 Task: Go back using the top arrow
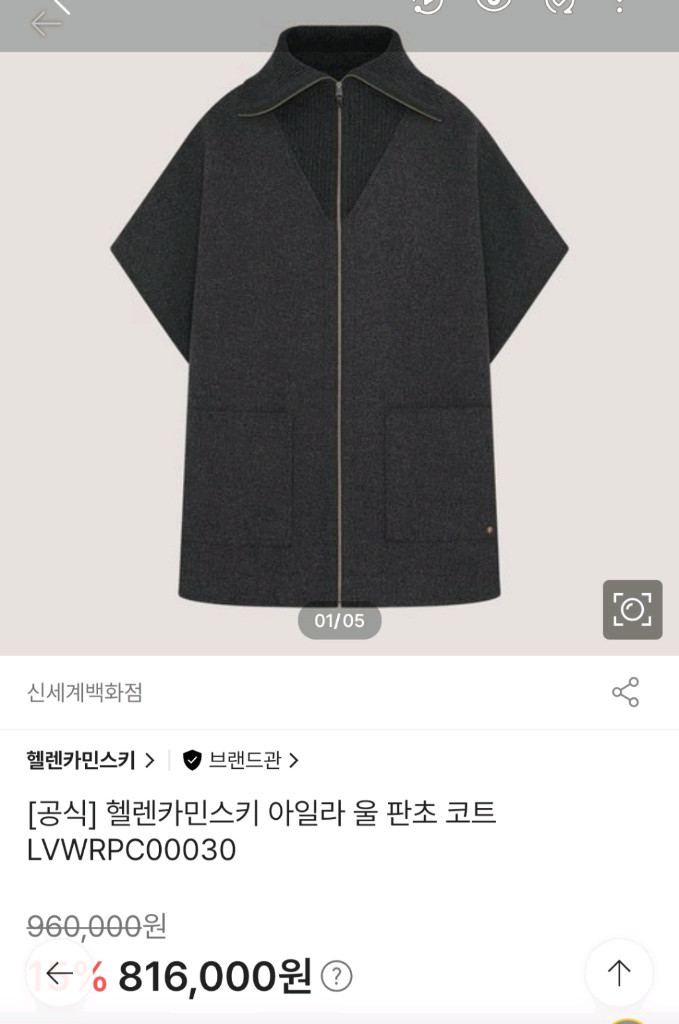[x=45, y=22]
